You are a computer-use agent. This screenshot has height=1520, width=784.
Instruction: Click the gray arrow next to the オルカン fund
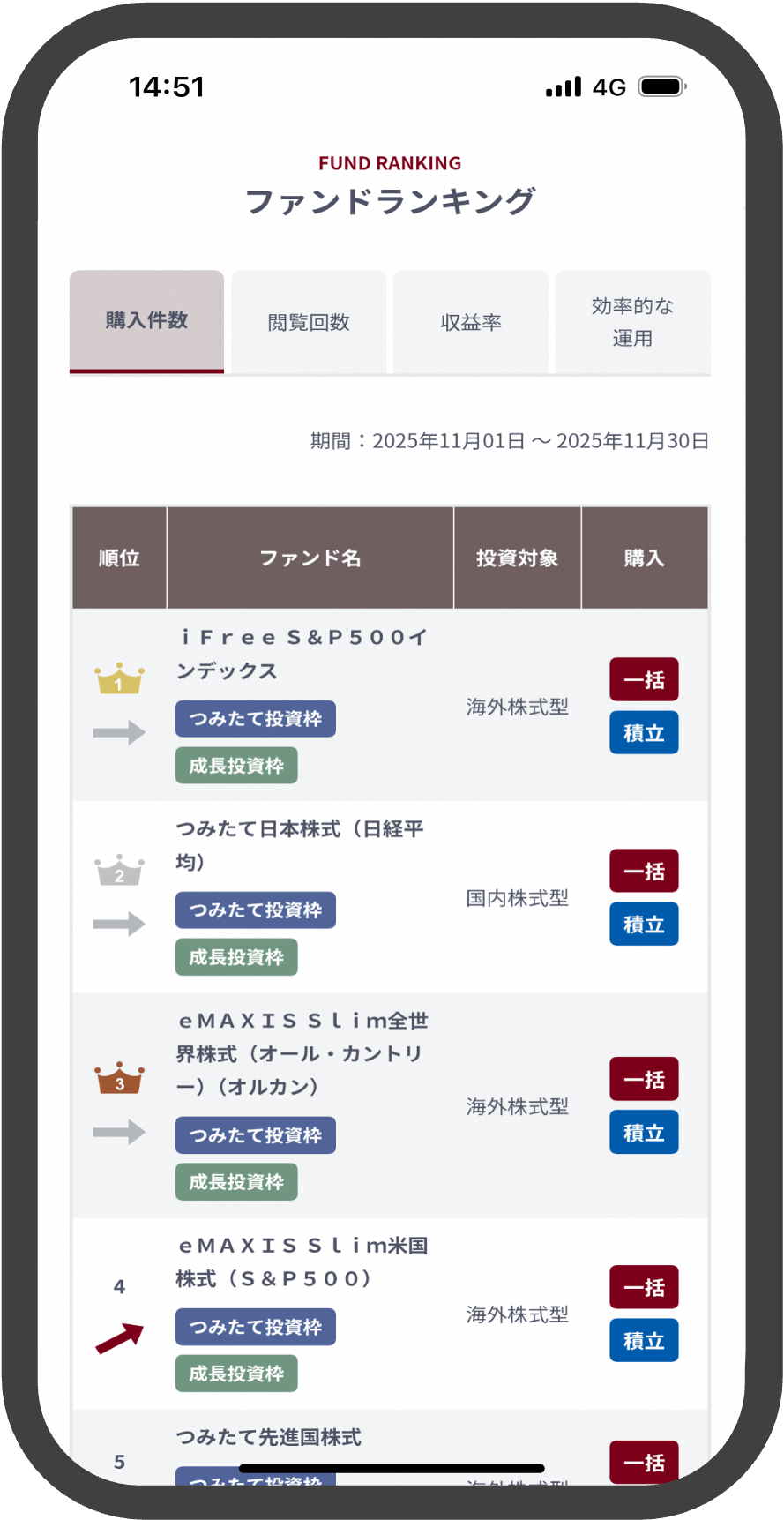[121, 1132]
